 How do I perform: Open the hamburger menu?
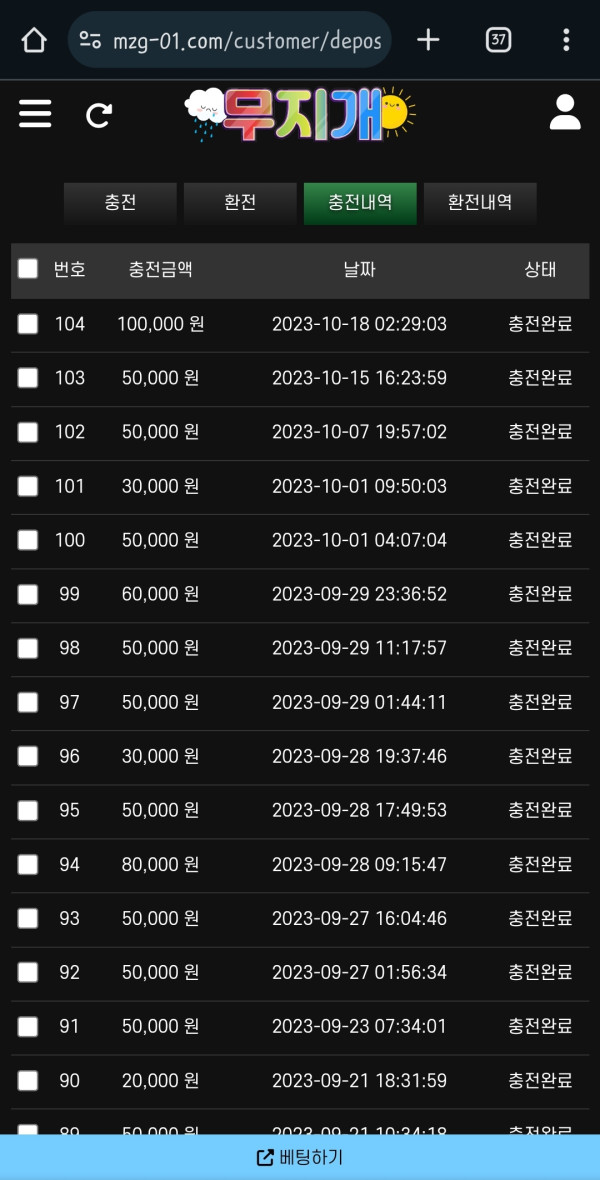tap(35, 114)
